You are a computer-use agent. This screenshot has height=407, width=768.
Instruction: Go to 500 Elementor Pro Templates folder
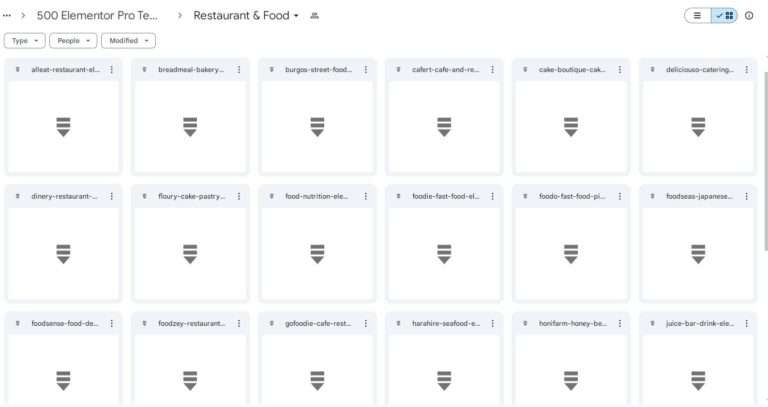click(x=96, y=16)
